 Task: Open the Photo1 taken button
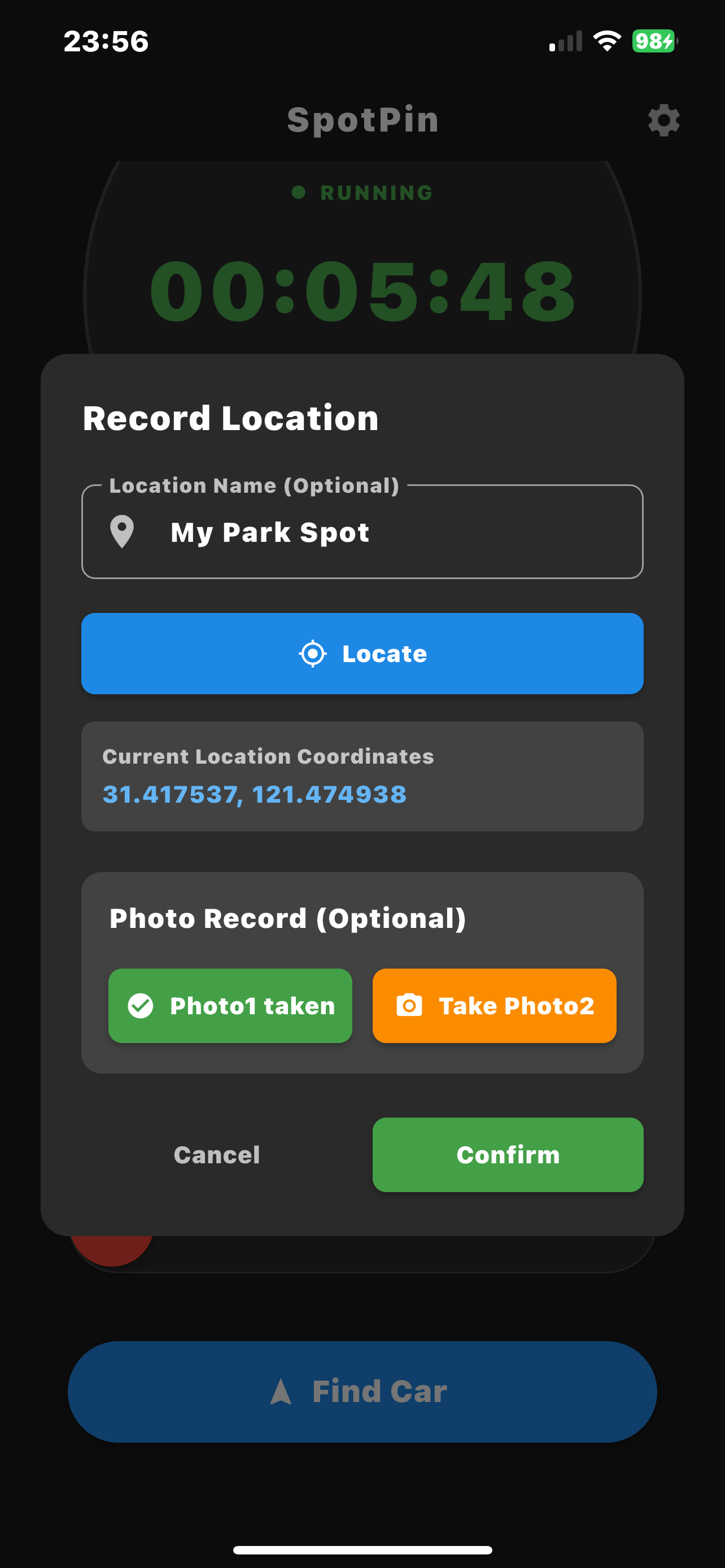pyautogui.click(x=230, y=1006)
